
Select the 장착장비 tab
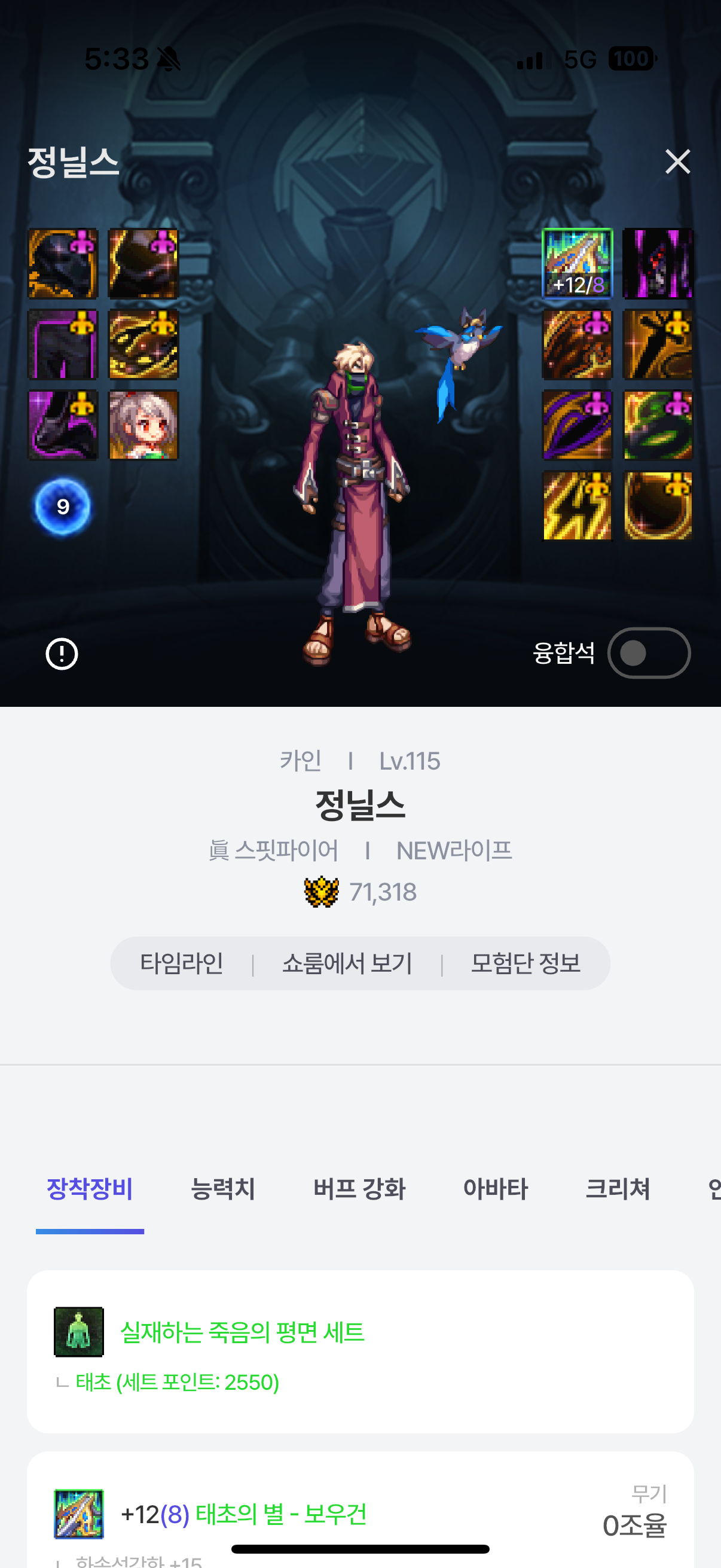(x=90, y=1189)
